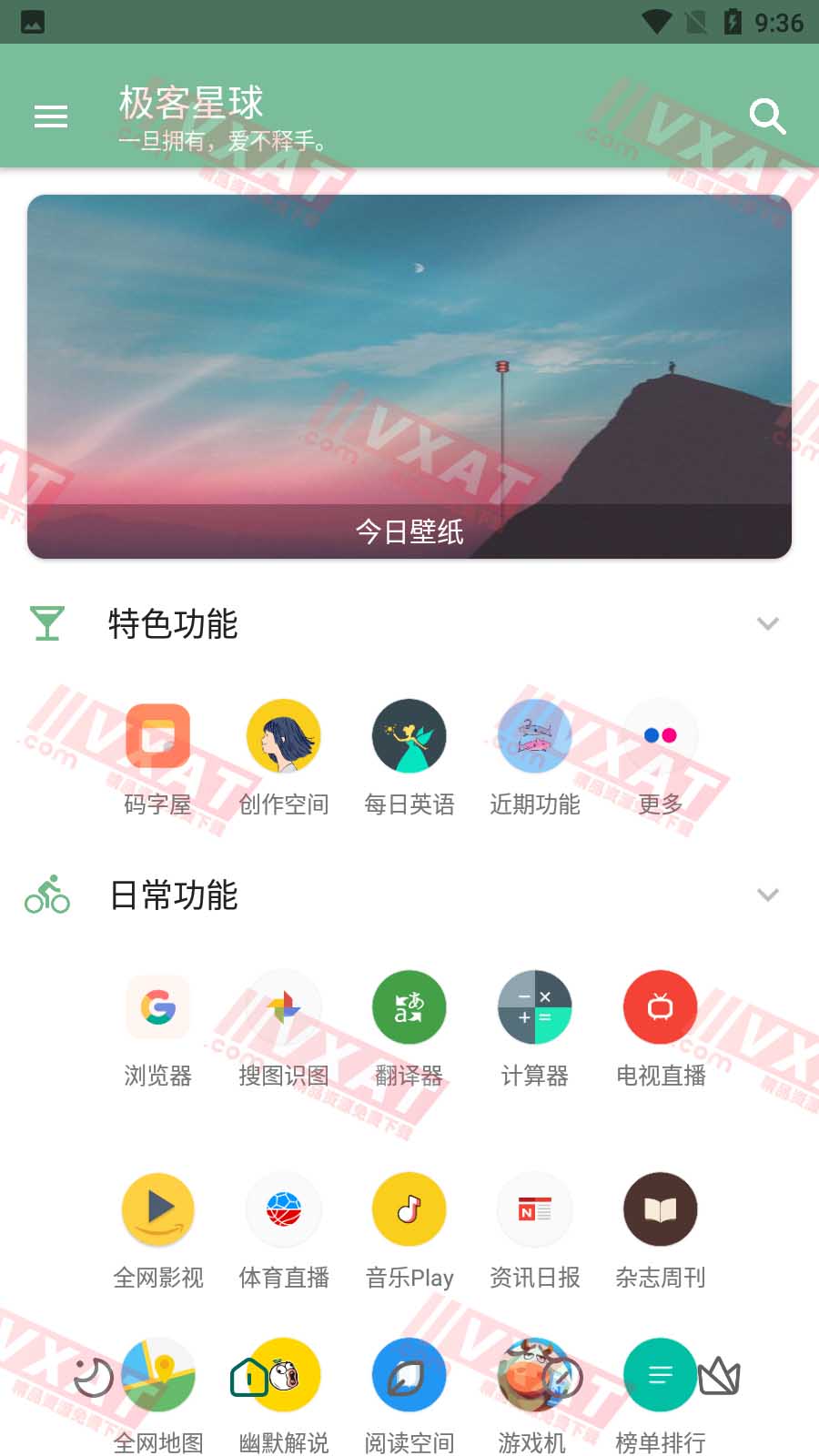Collapse the 特色功能 section chevron
819x1456 pixels.
767,623
